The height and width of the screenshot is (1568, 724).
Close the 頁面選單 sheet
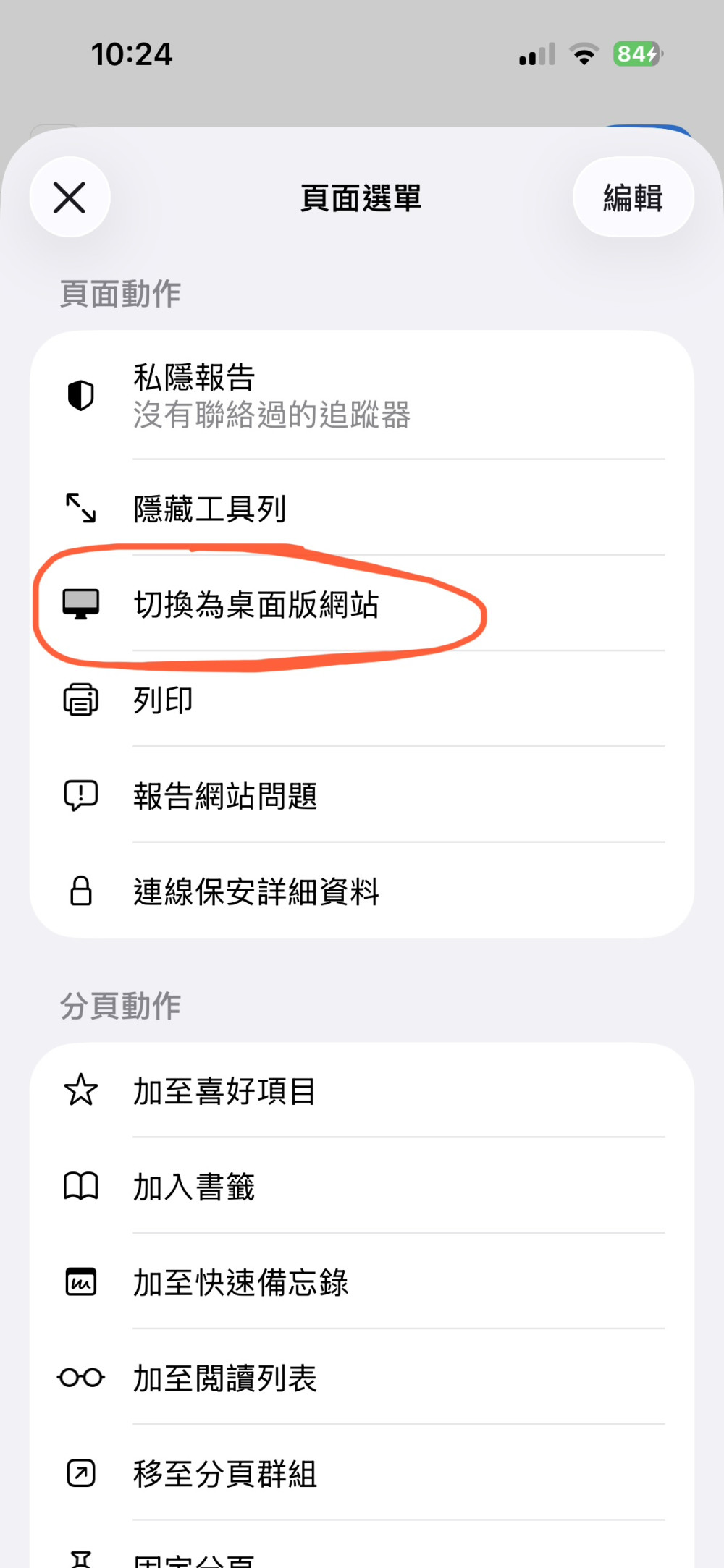coord(70,197)
